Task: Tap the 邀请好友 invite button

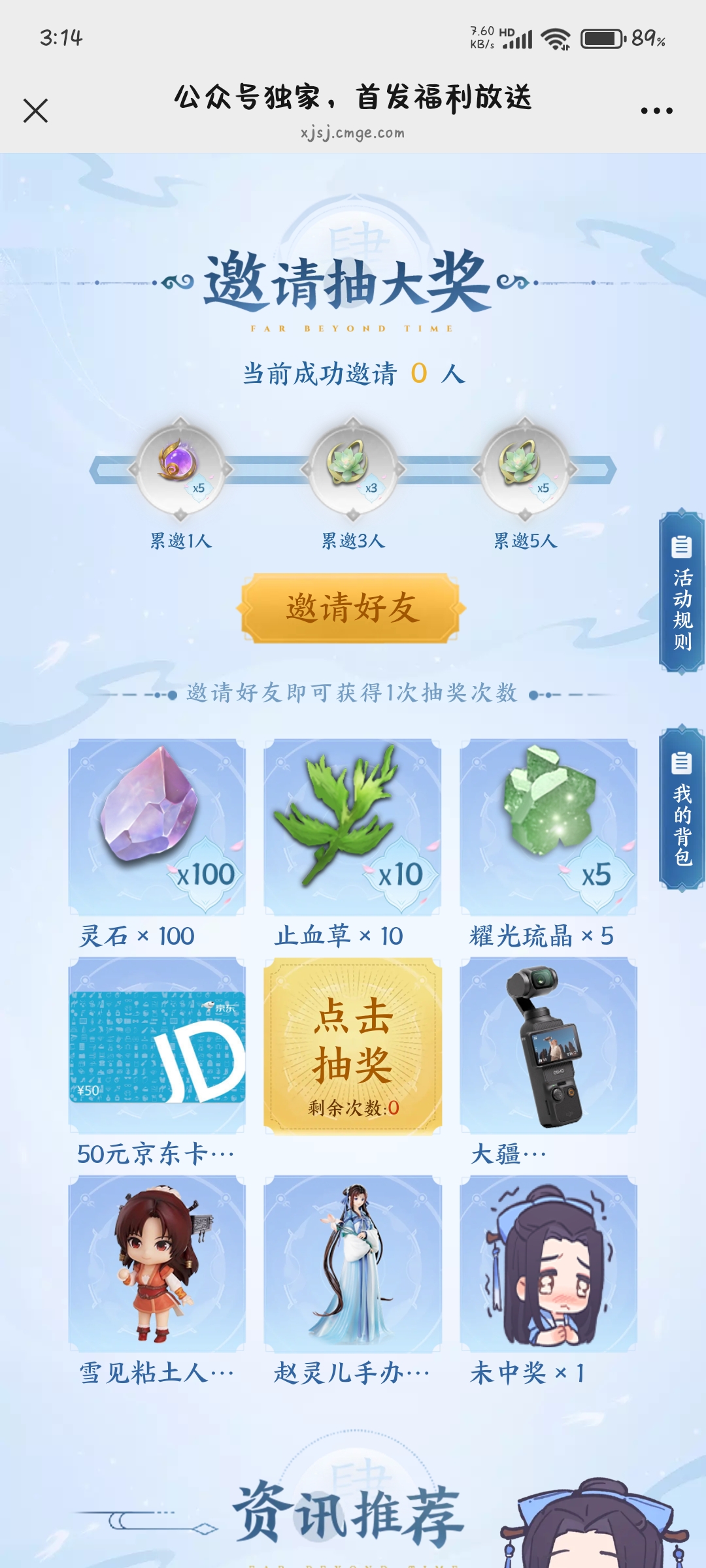Action: [x=352, y=608]
